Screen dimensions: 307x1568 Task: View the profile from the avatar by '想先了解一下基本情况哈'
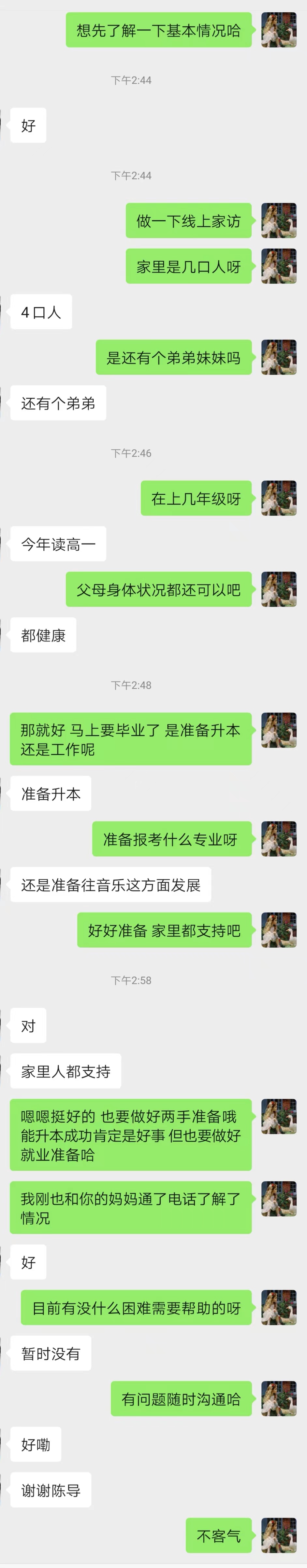click(279, 30)
